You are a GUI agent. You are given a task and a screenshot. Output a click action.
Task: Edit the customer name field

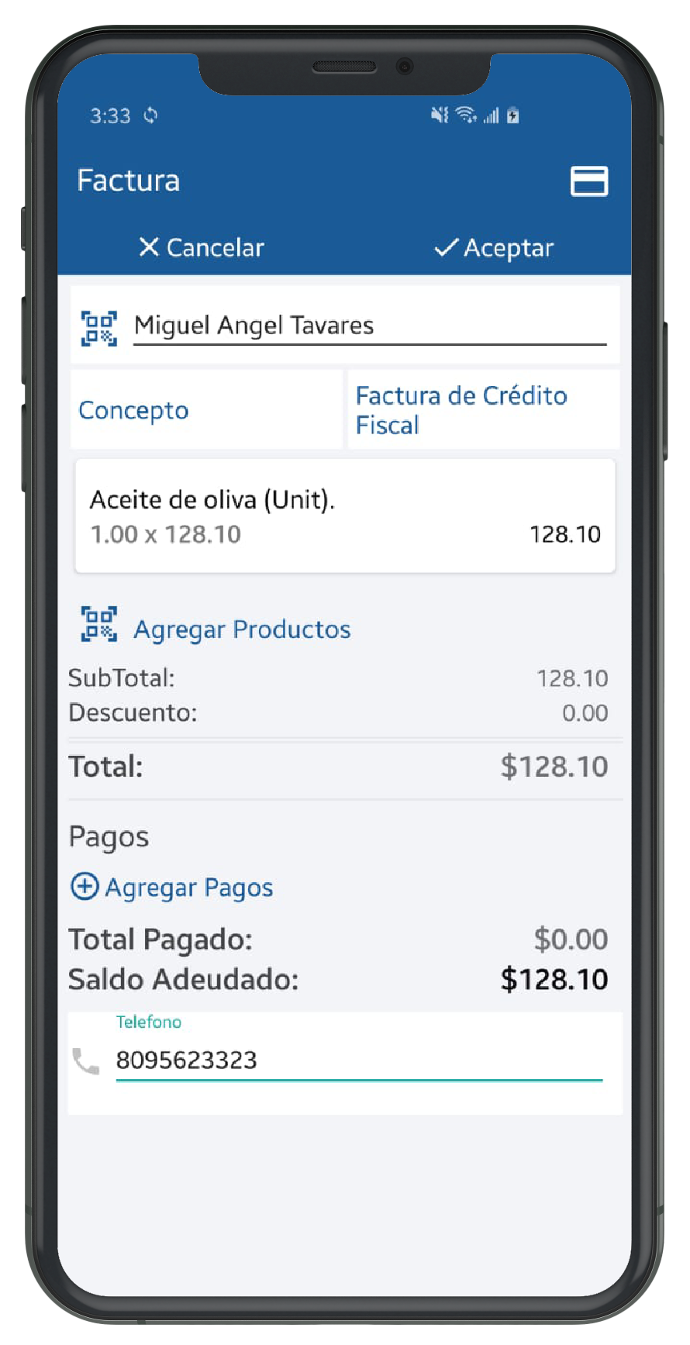[369, 326]
